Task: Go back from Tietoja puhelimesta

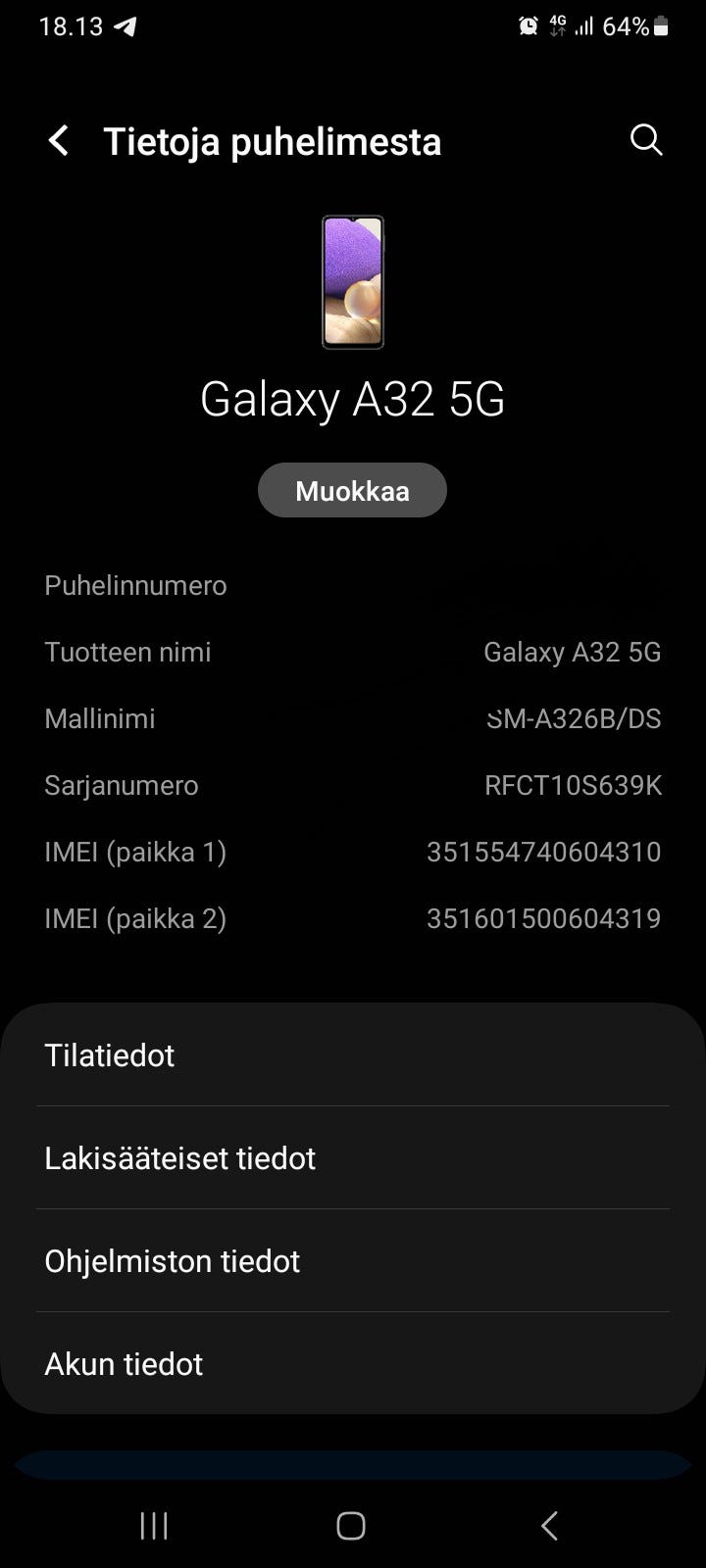Action: click(x=59, y=141)
